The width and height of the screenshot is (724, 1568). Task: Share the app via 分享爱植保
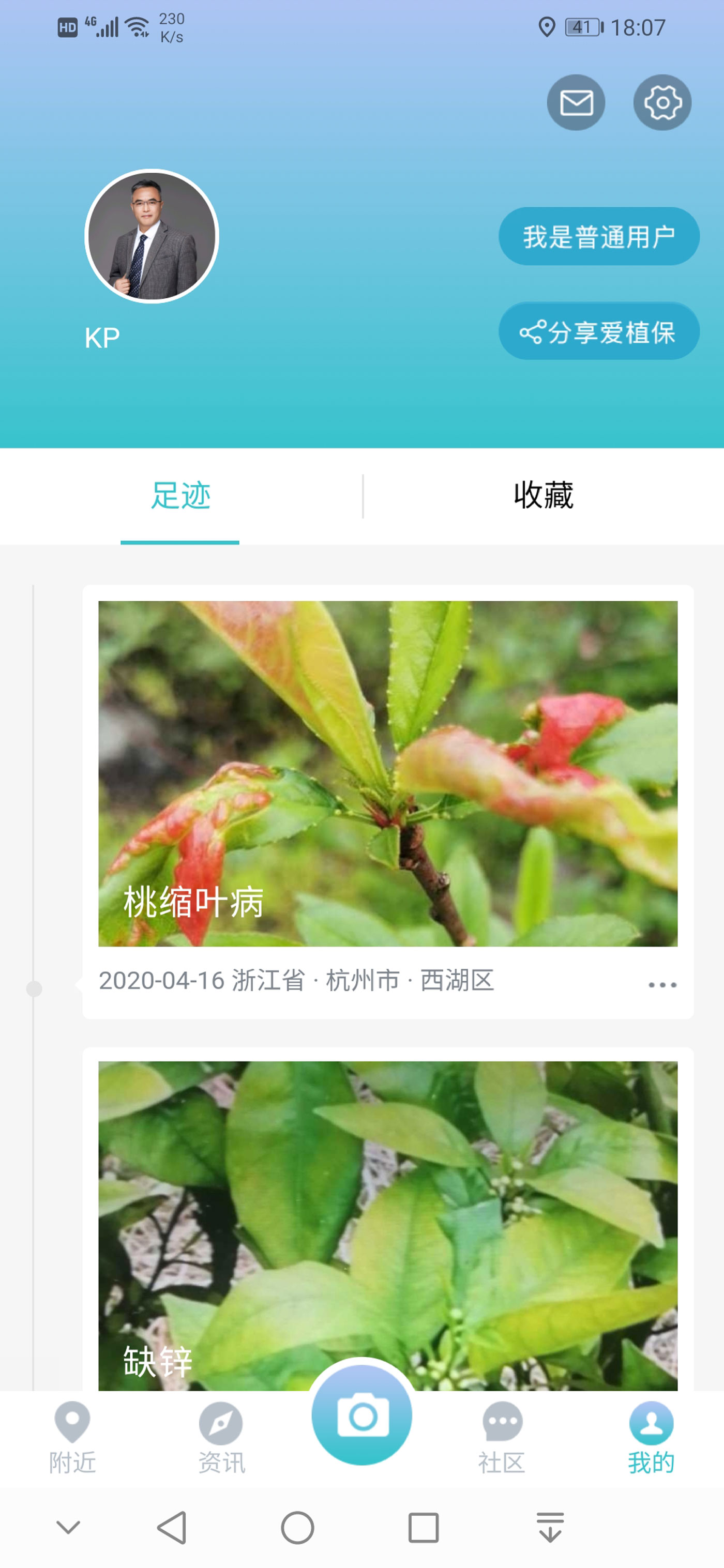pos(598,332)
